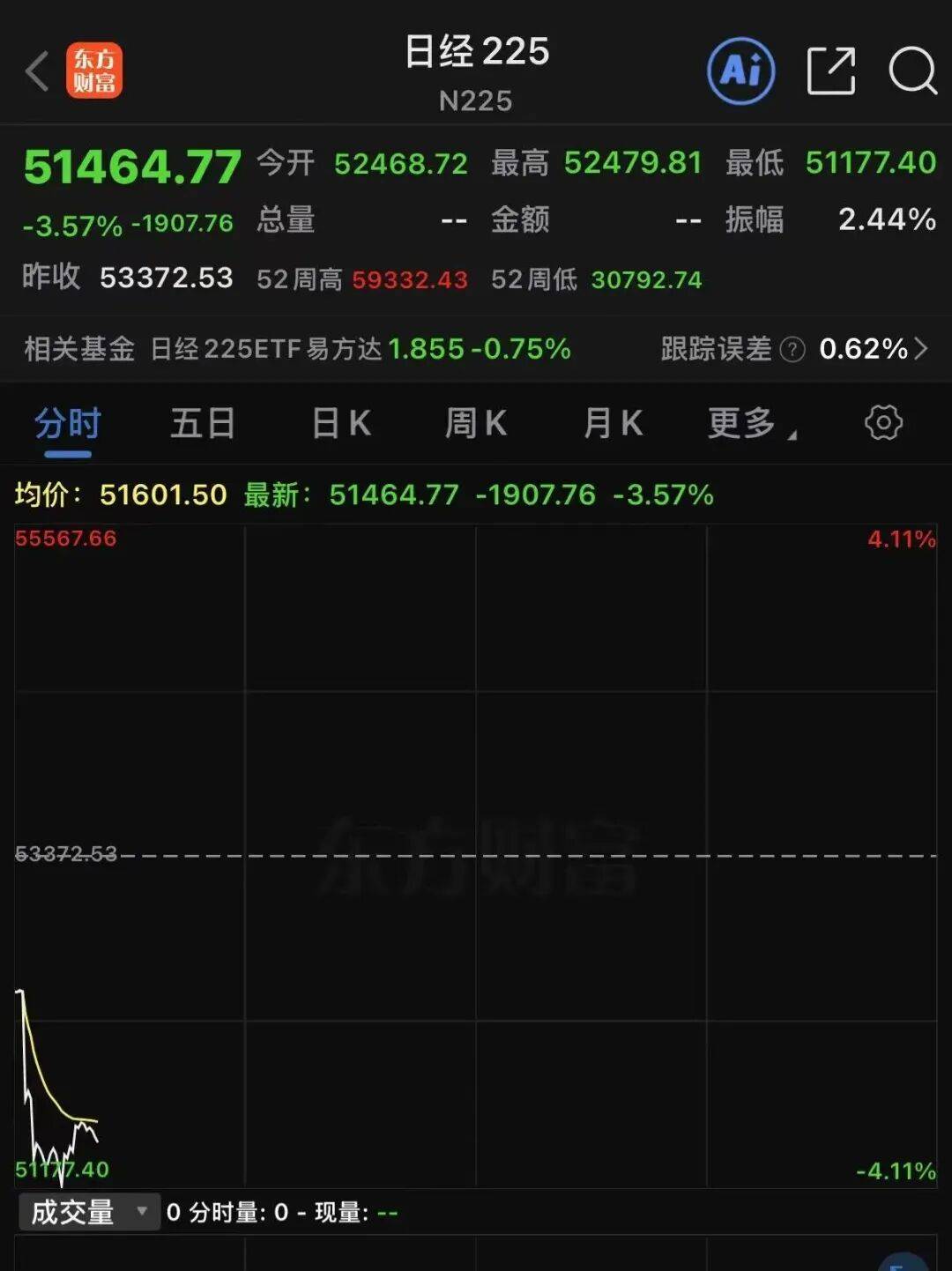
Task: Select the 分时 chart tab
Action: click(x=68, y=424)
